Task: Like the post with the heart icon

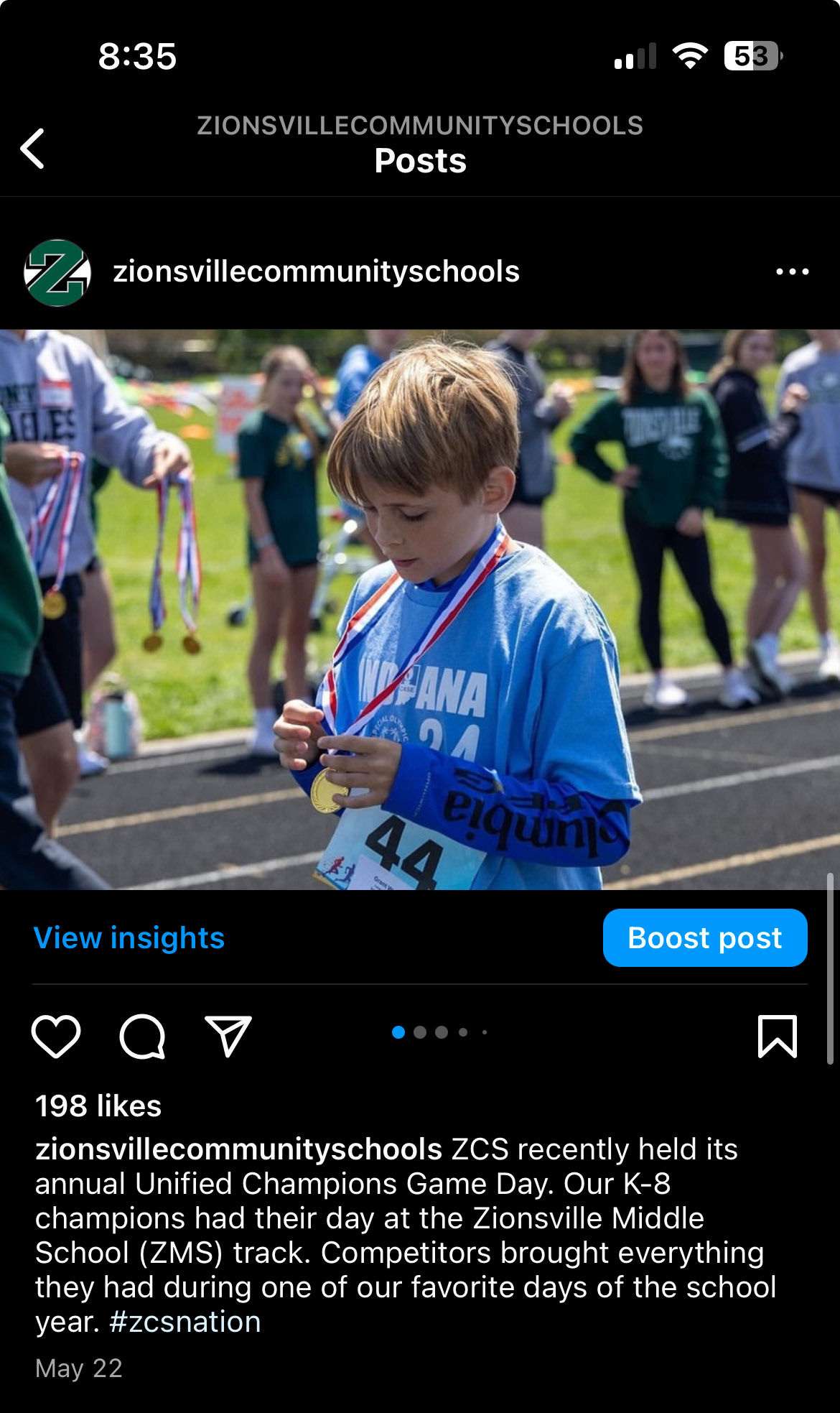Action: click(56, 1036)
